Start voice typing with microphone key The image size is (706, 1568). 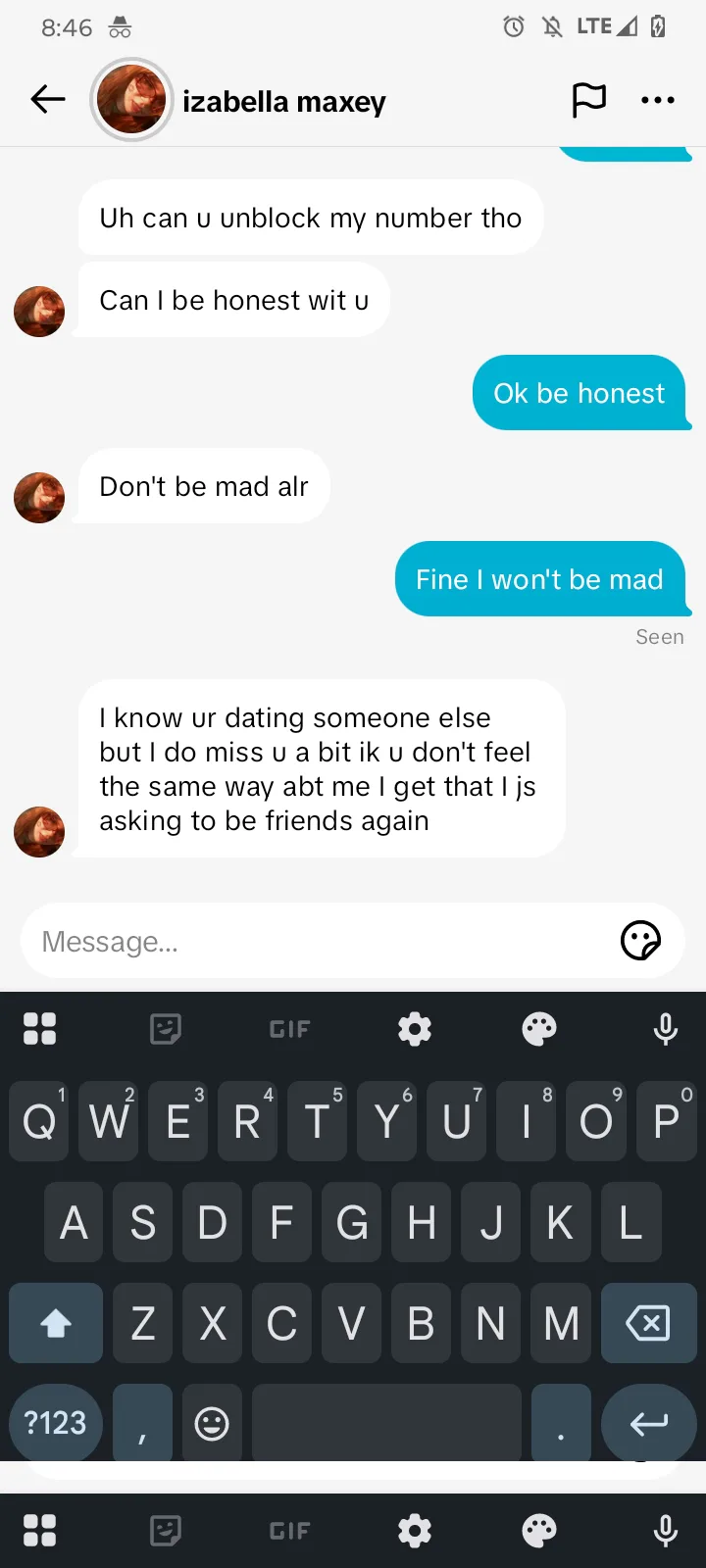coord(666,1029)
